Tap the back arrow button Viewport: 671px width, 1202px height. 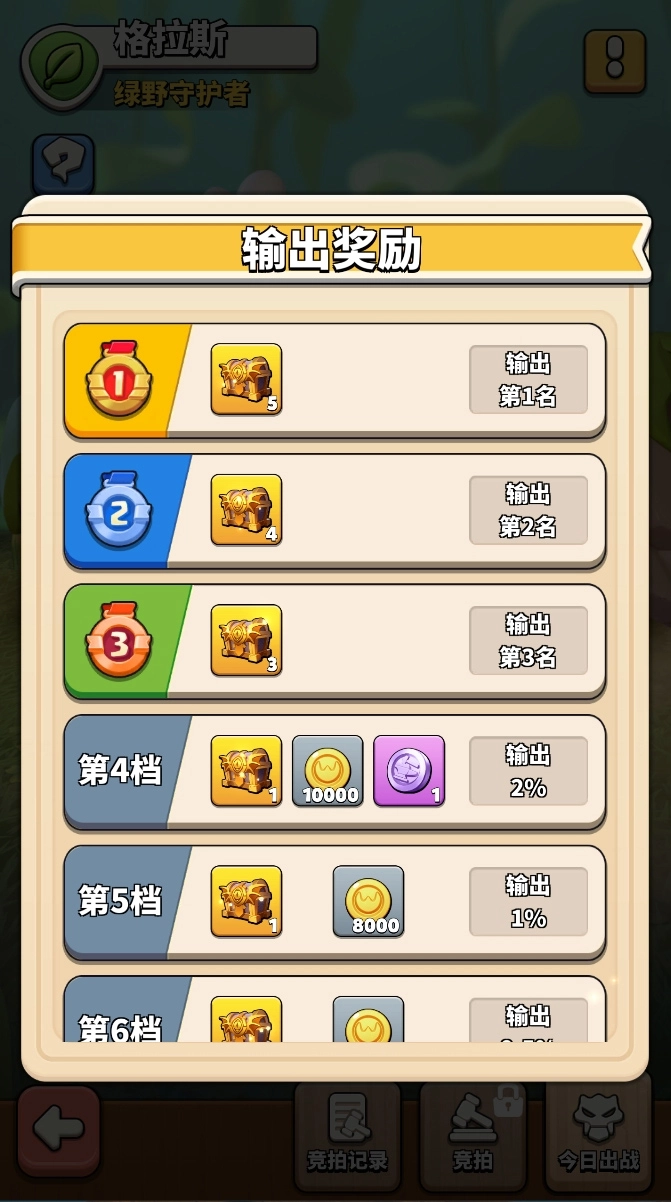point(59,1130)
